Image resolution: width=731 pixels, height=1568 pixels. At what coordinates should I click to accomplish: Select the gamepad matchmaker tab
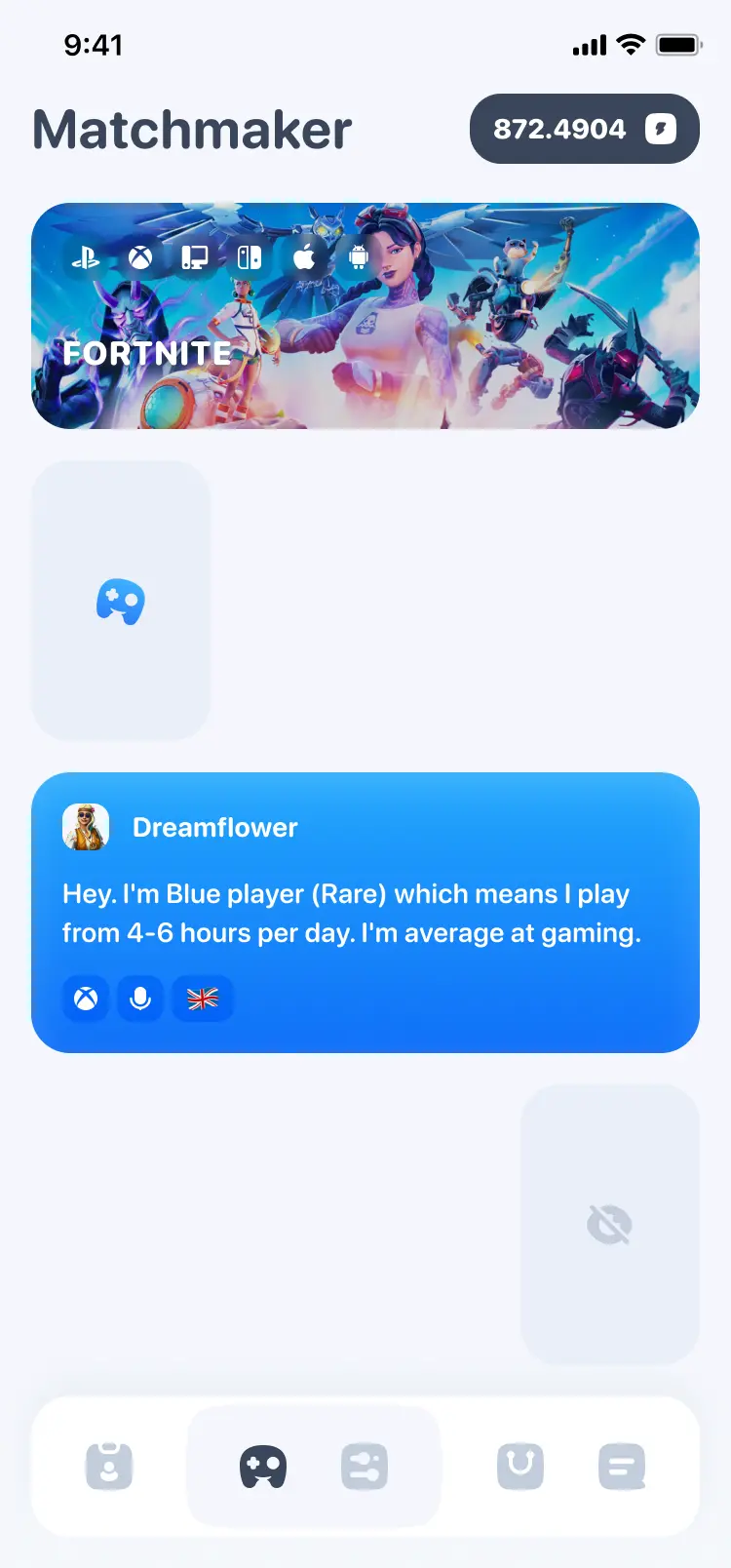(x=263, y=1466)
